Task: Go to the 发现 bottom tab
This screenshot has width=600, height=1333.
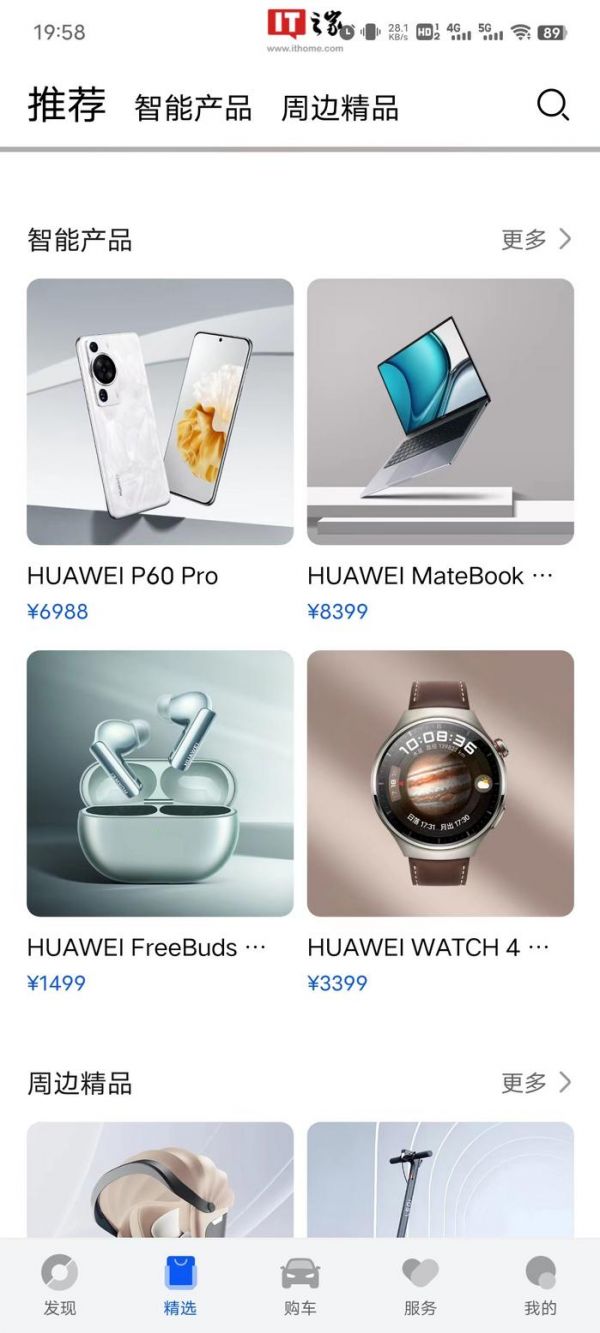Action: pyautogui.click(x=60, y=1285)
